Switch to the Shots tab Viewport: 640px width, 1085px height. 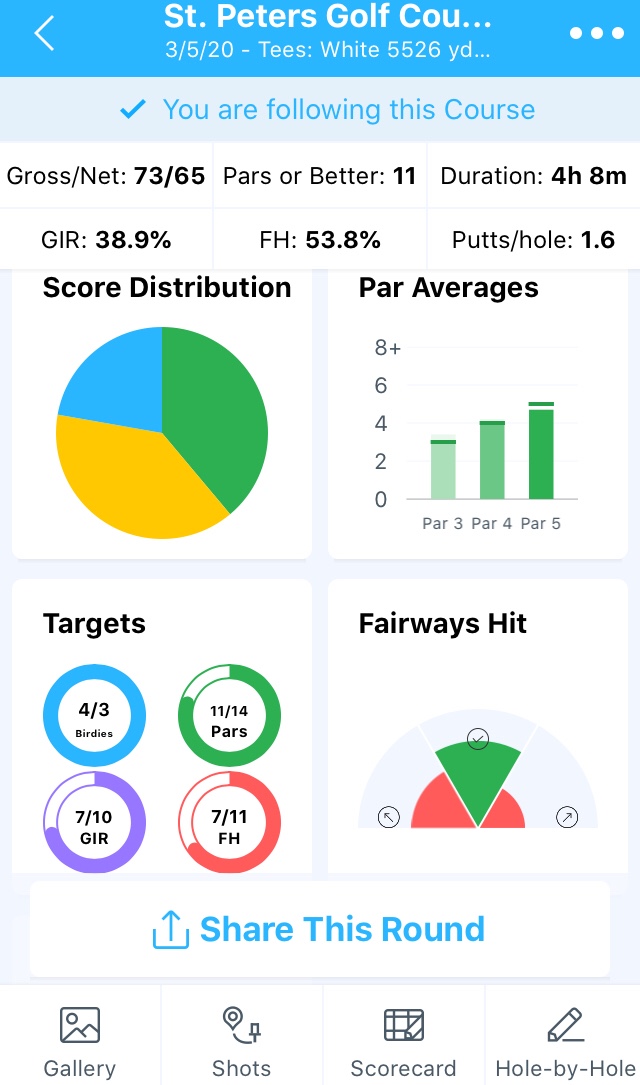pos(241,1042)
